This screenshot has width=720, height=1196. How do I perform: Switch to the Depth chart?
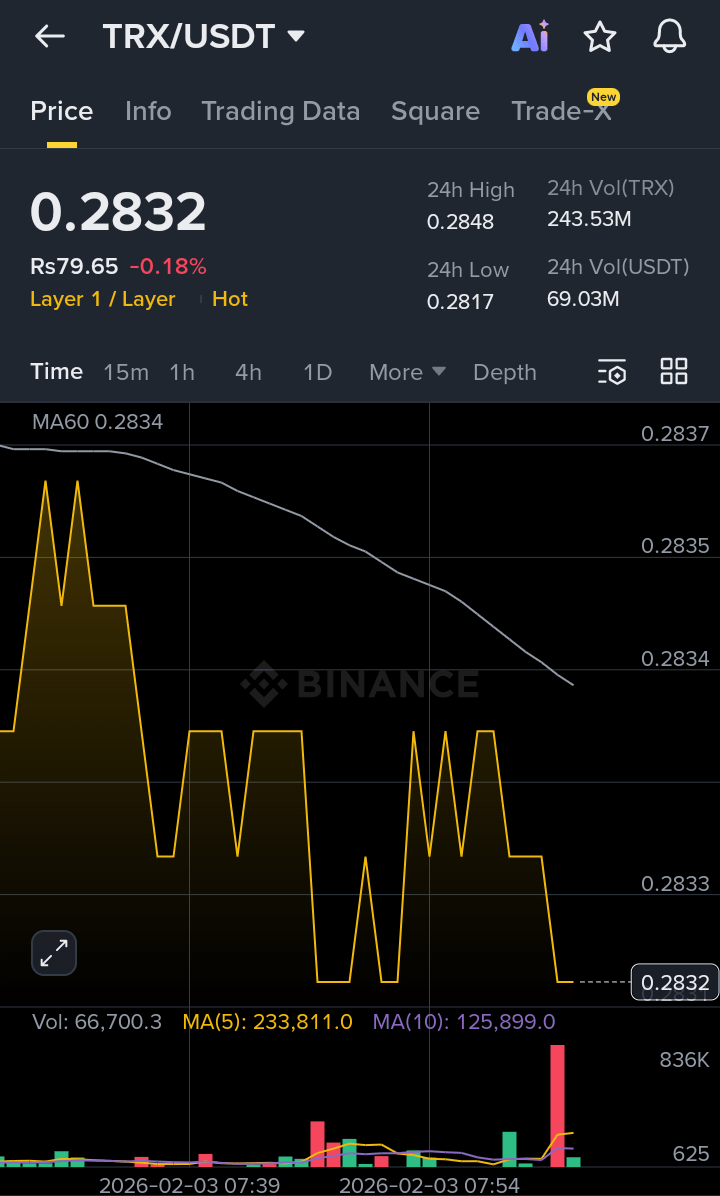point(504,372)
